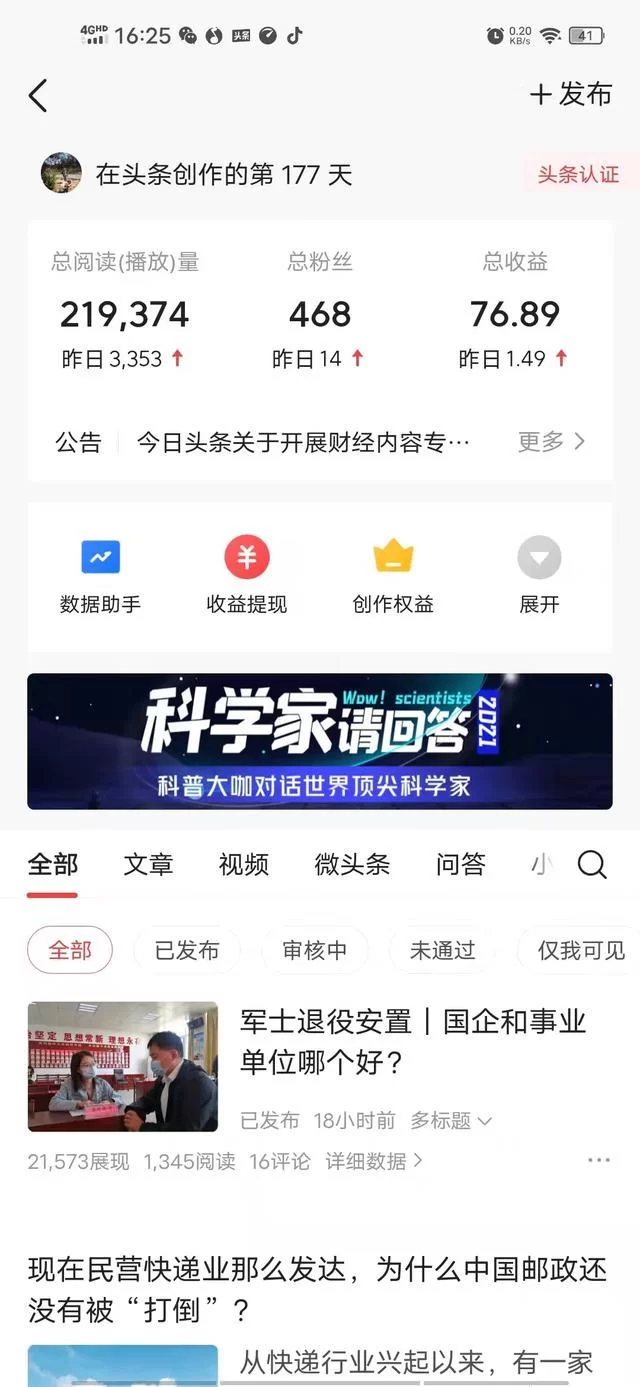View 详细数据 for 军士退役安置 article
Image resolution: width=640 pixels, height=1387 pixels.
pos(374,1161)
